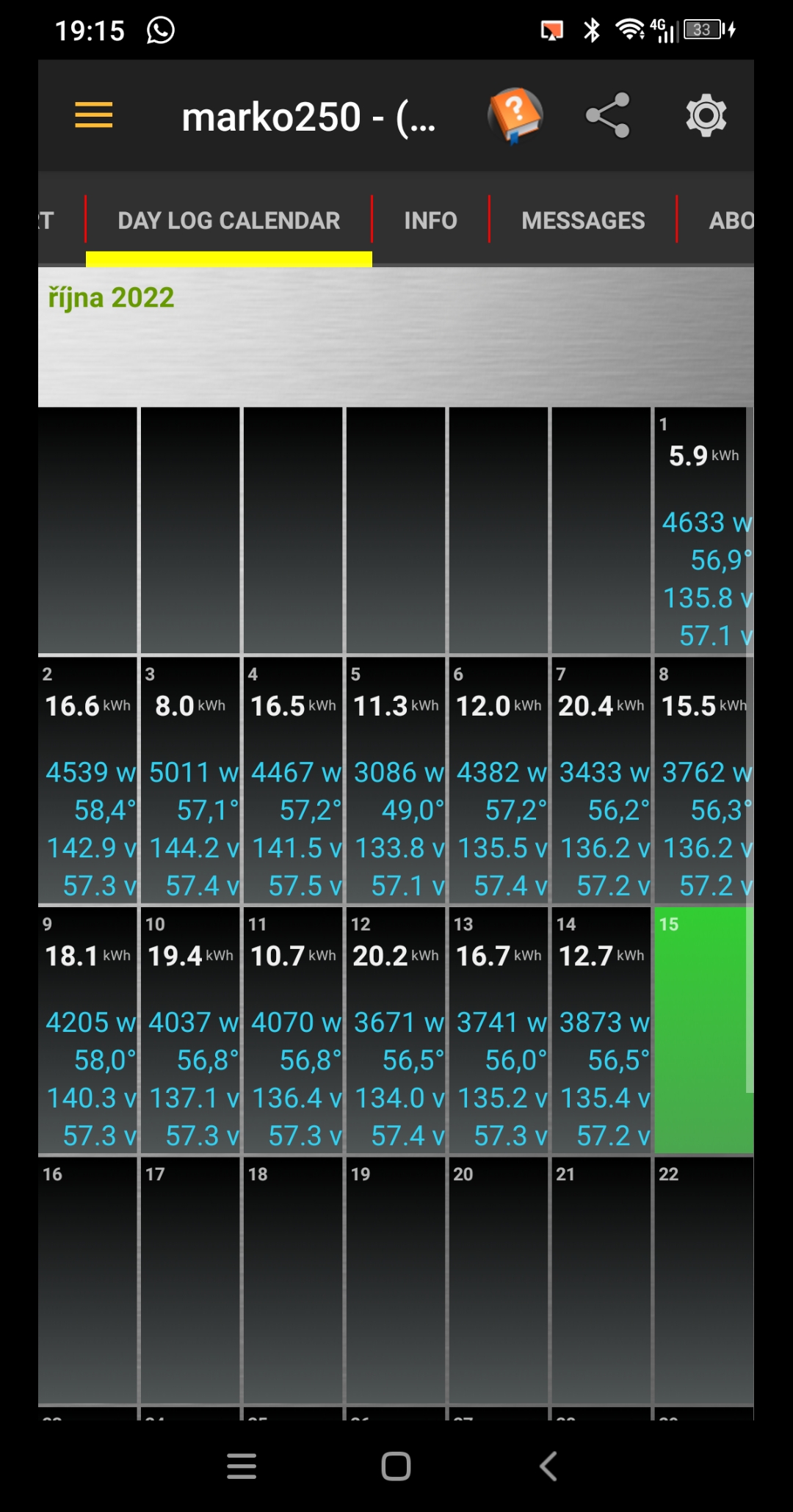
Task: Select day 12 with 20.2 kWh
Action: (395, 1030)
